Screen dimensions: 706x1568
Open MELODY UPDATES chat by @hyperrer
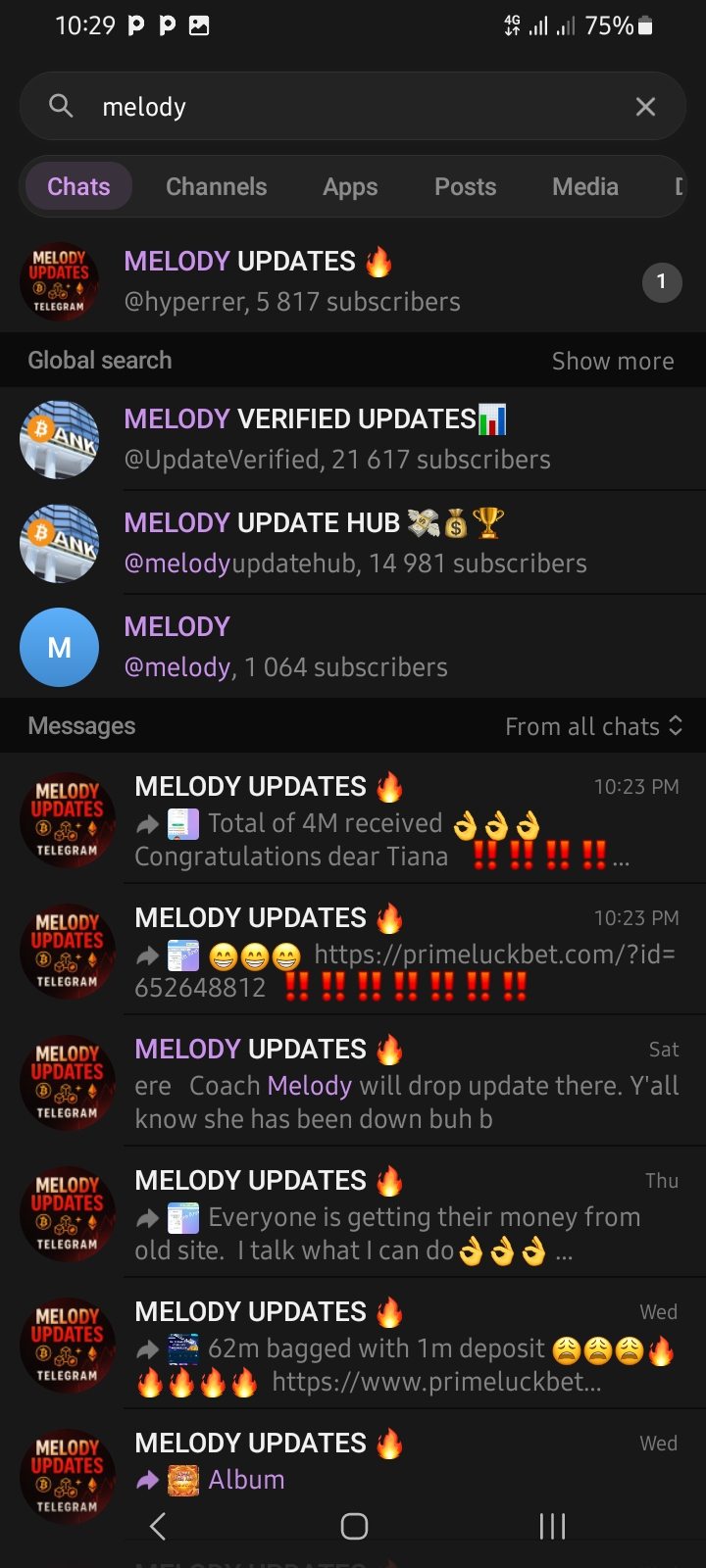tap(353, 281)
